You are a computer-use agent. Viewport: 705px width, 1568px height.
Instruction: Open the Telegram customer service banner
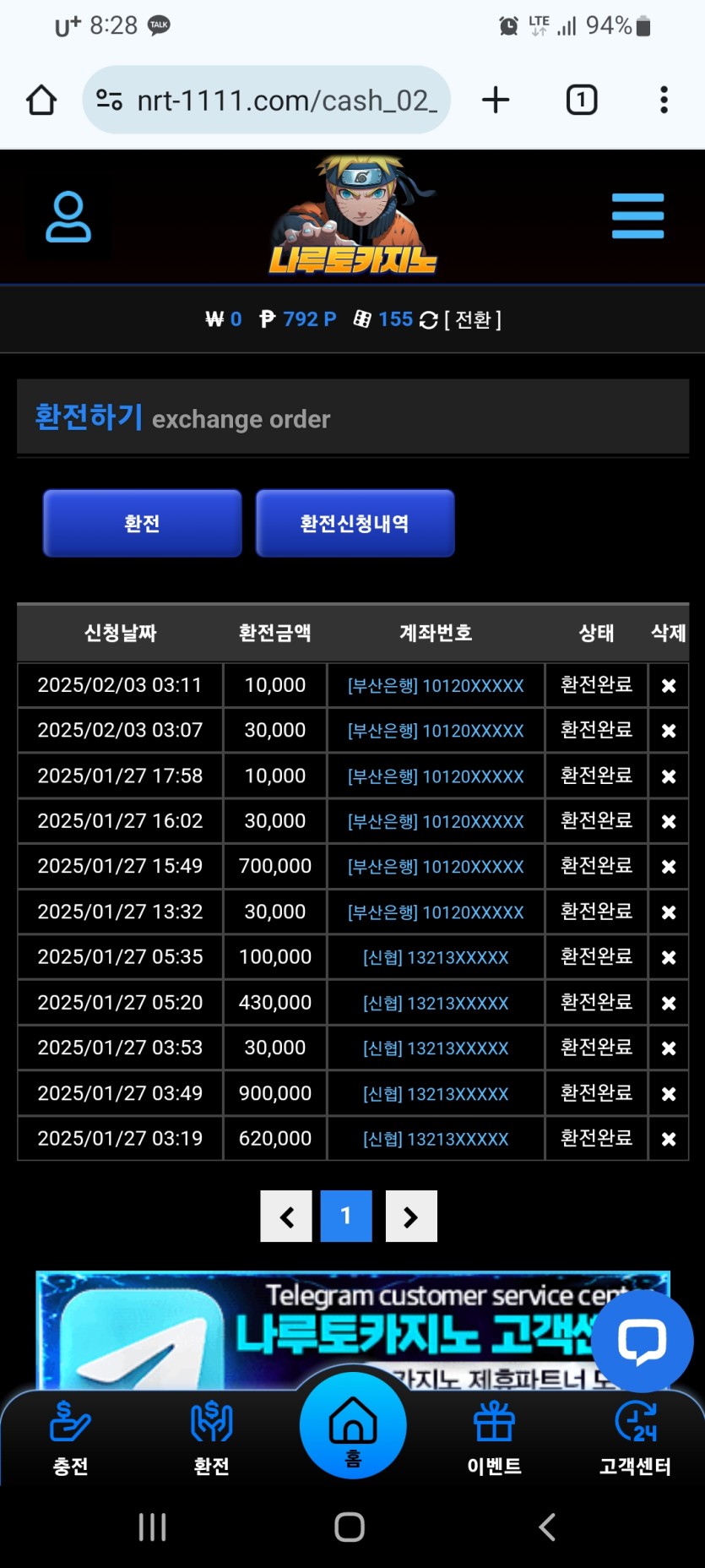pyautogui.click(x=321, y=1326)
